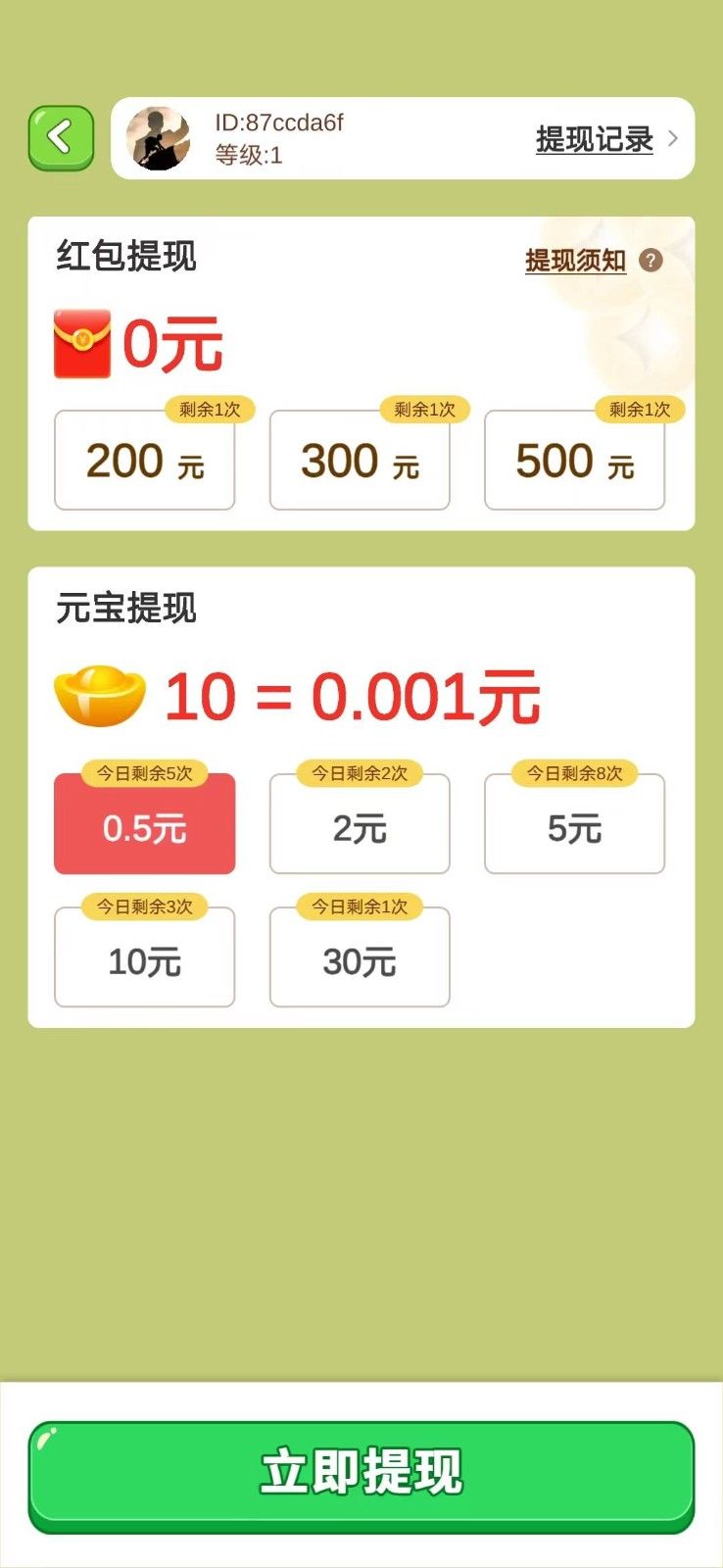Image resolution: width=723 pixels, height=1568 pixels.
Task: Click the 今日剩余5次 badge above 0.5元
Action: point(144,773)
